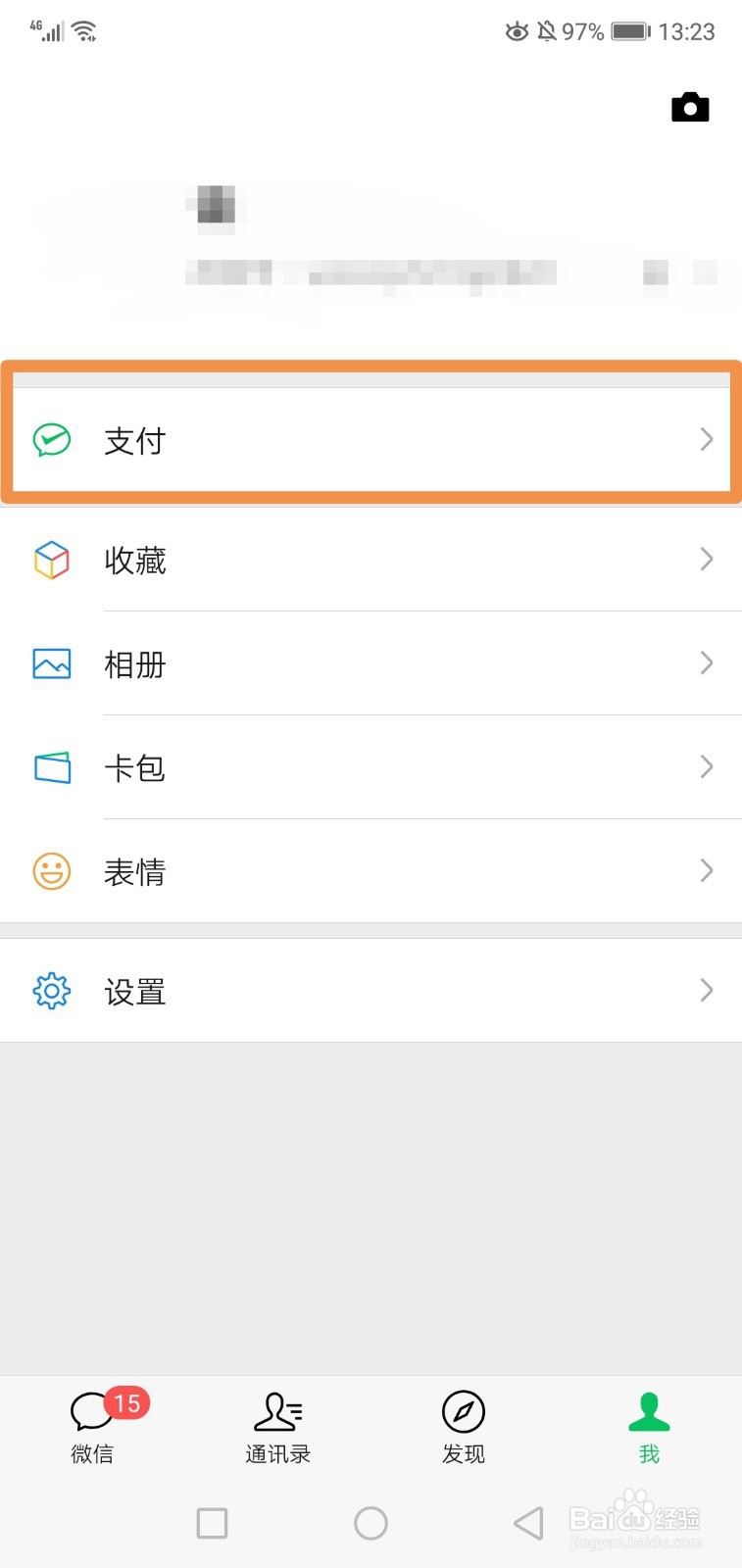The image size is (742, 1568).
Task: Open the 相册 album picture icon
Action: pyautogui.click(x=51, y=663)
